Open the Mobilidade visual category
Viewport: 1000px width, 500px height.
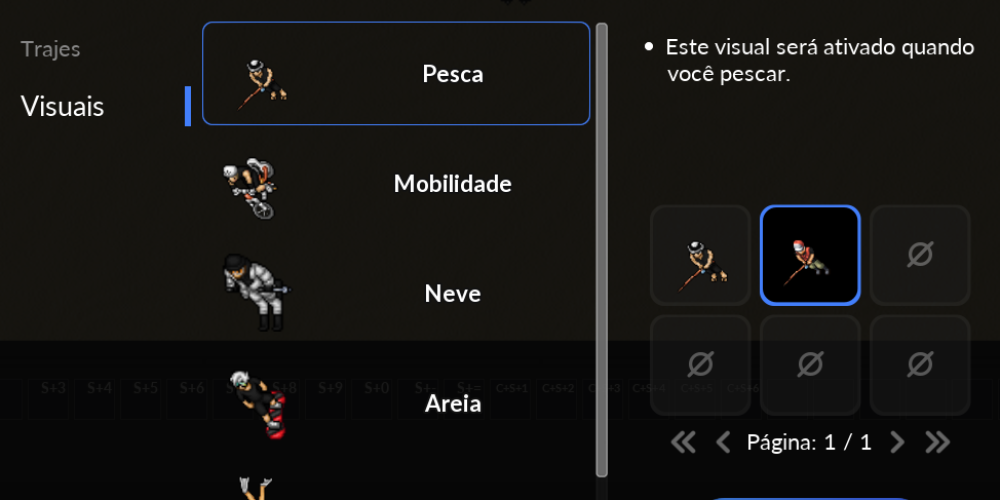(396, 184)
